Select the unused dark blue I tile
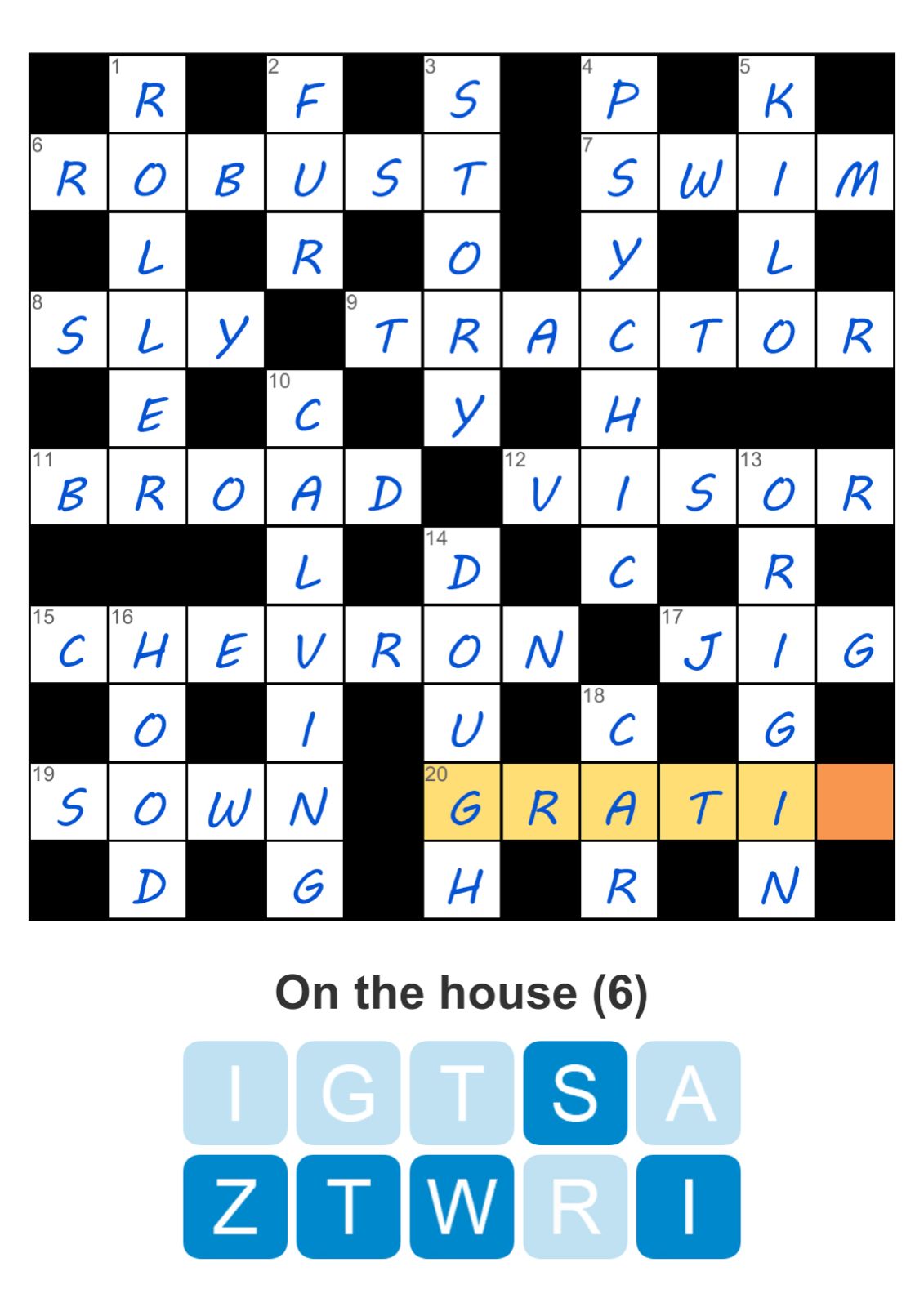Image resolution: width=924 pixels, height=1307 pixels. tap(688, 1206)
